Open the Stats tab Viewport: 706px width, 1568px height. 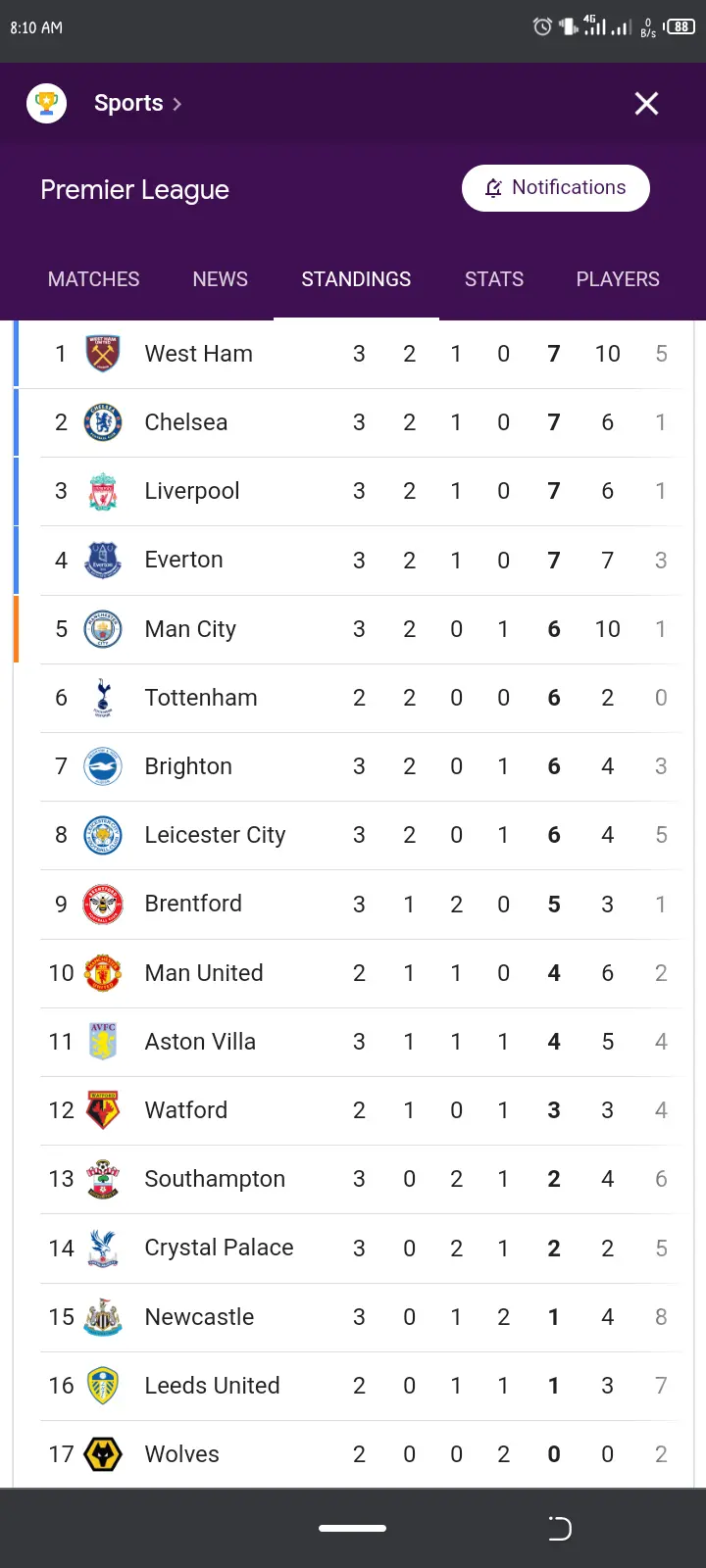(x=494, y=279)
